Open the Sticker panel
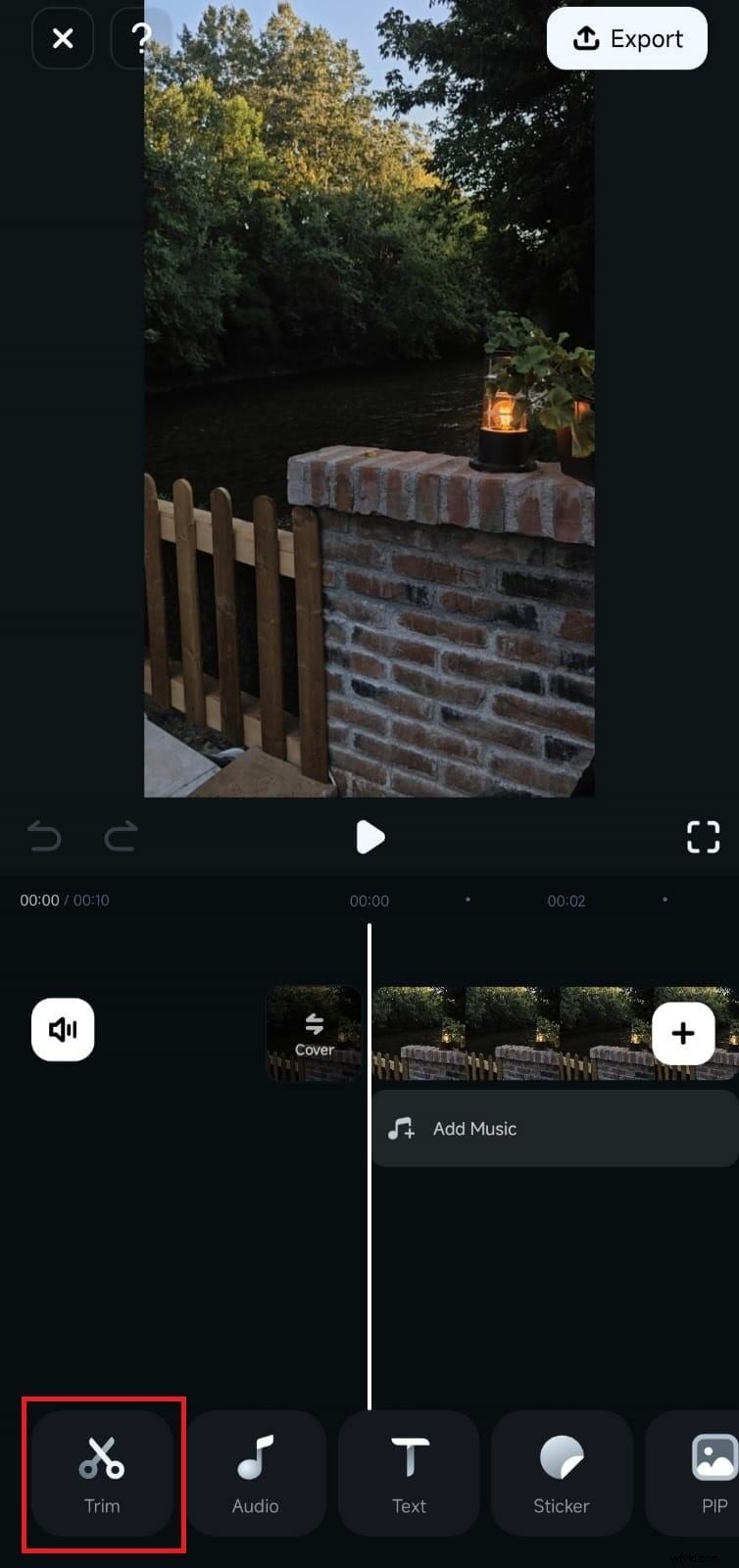This screenshot has height=1568, width=739. point(561,1474)
